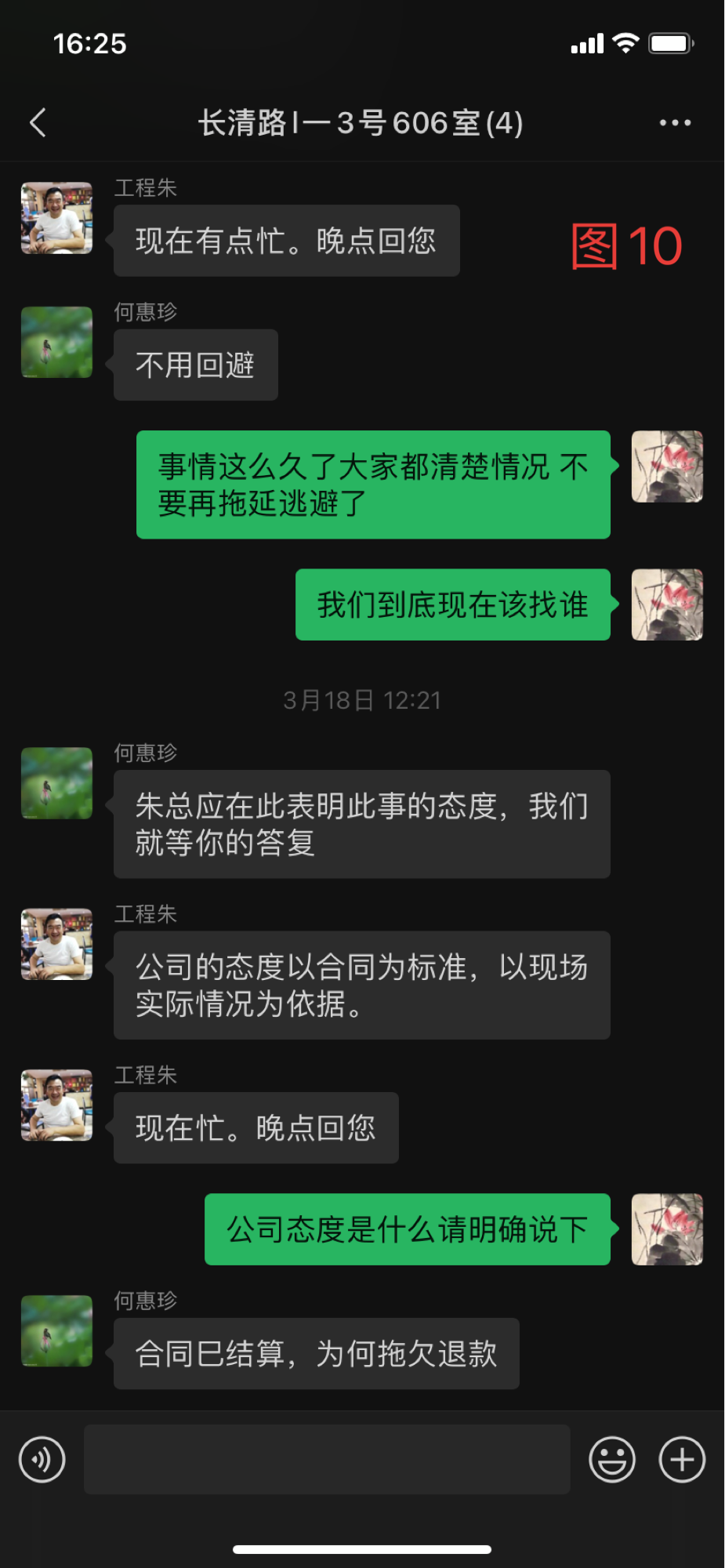Screen dimensions: 725x1568
Task: Tap 工程朱's avatar by 公司的态度以合同为标准 message
Action: 56,945
